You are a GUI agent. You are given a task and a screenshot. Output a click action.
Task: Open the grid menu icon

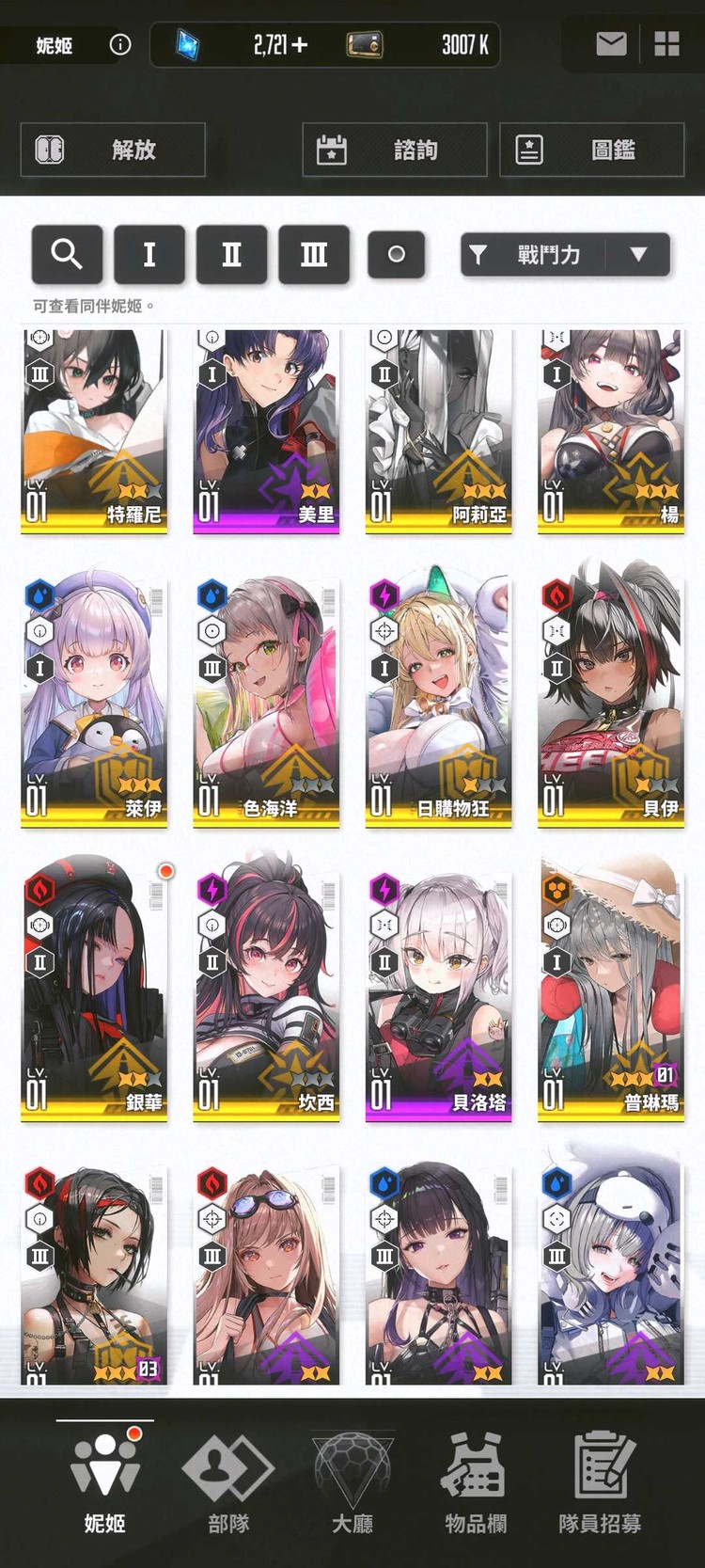click(666, 43)
